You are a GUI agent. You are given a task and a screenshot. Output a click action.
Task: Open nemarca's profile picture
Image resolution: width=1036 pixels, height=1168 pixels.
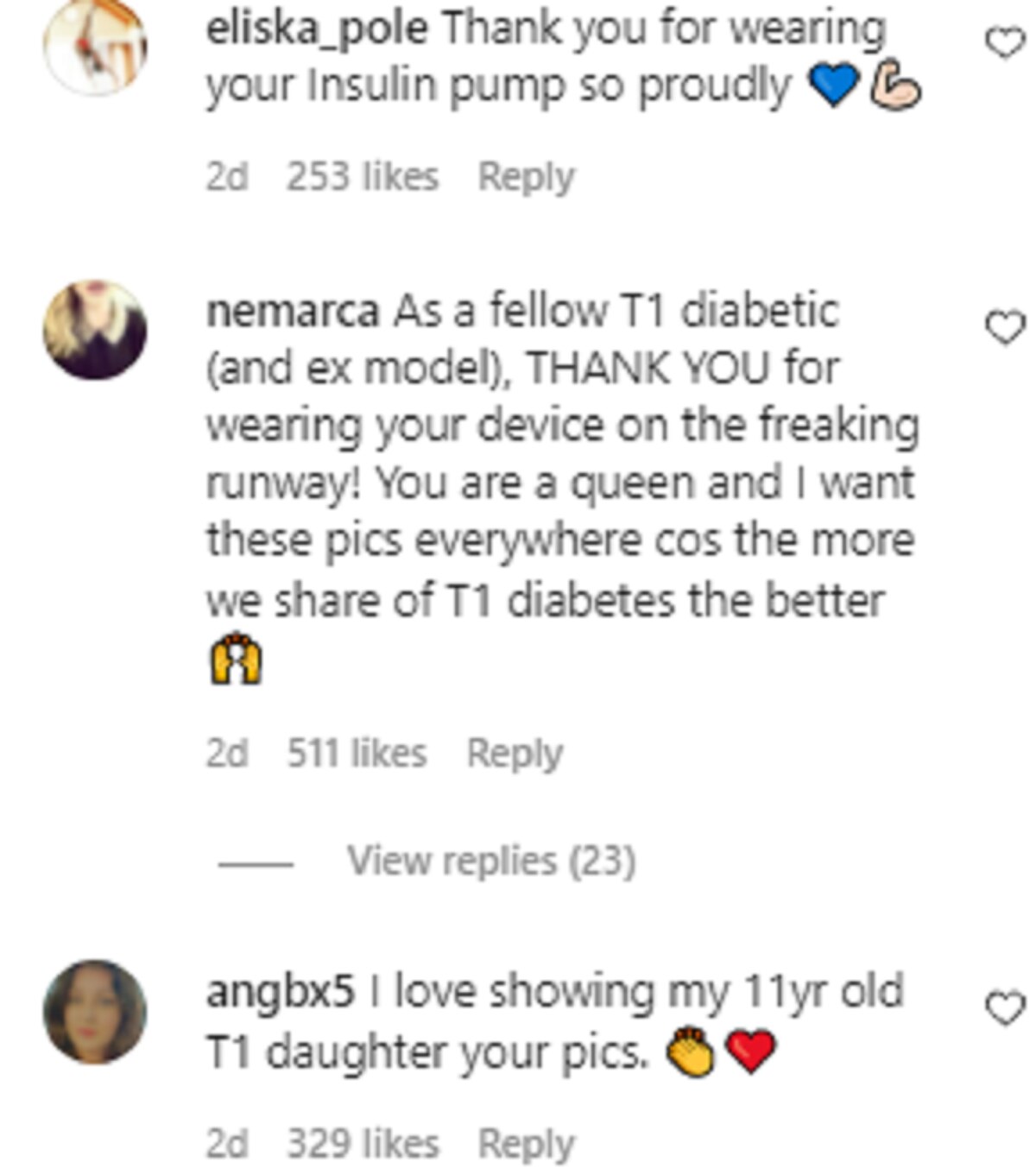(x=95, y=329)
